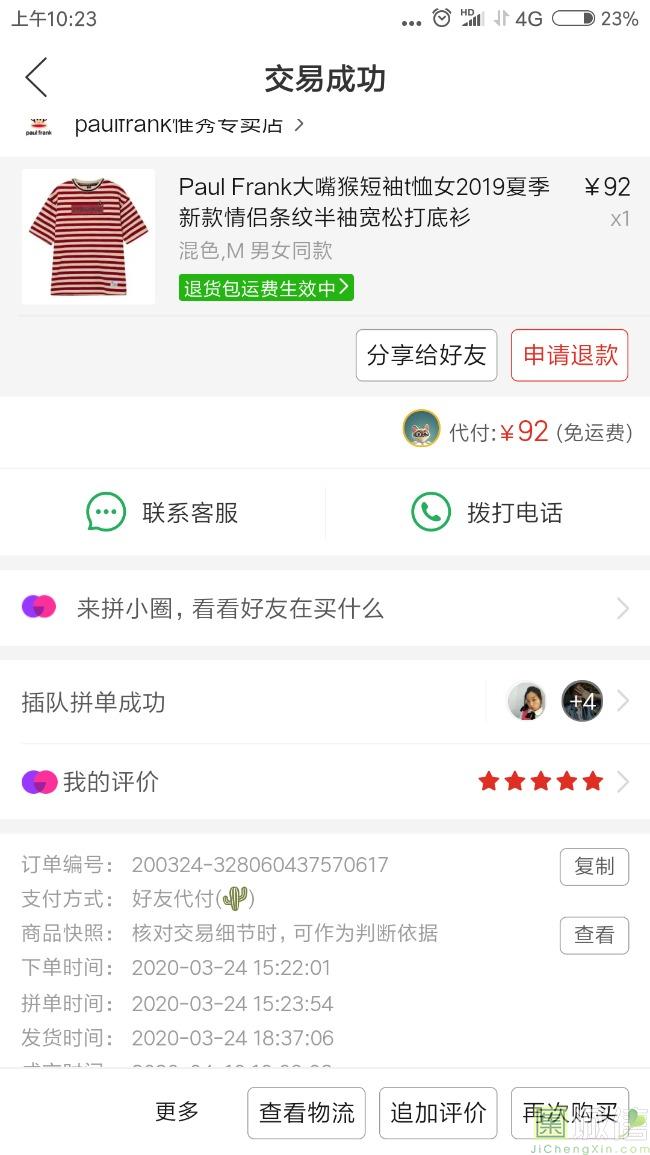Viewport: 650px width, 1155px height.
Task: Go back using the top-left arrow
Action: [37, 78]
